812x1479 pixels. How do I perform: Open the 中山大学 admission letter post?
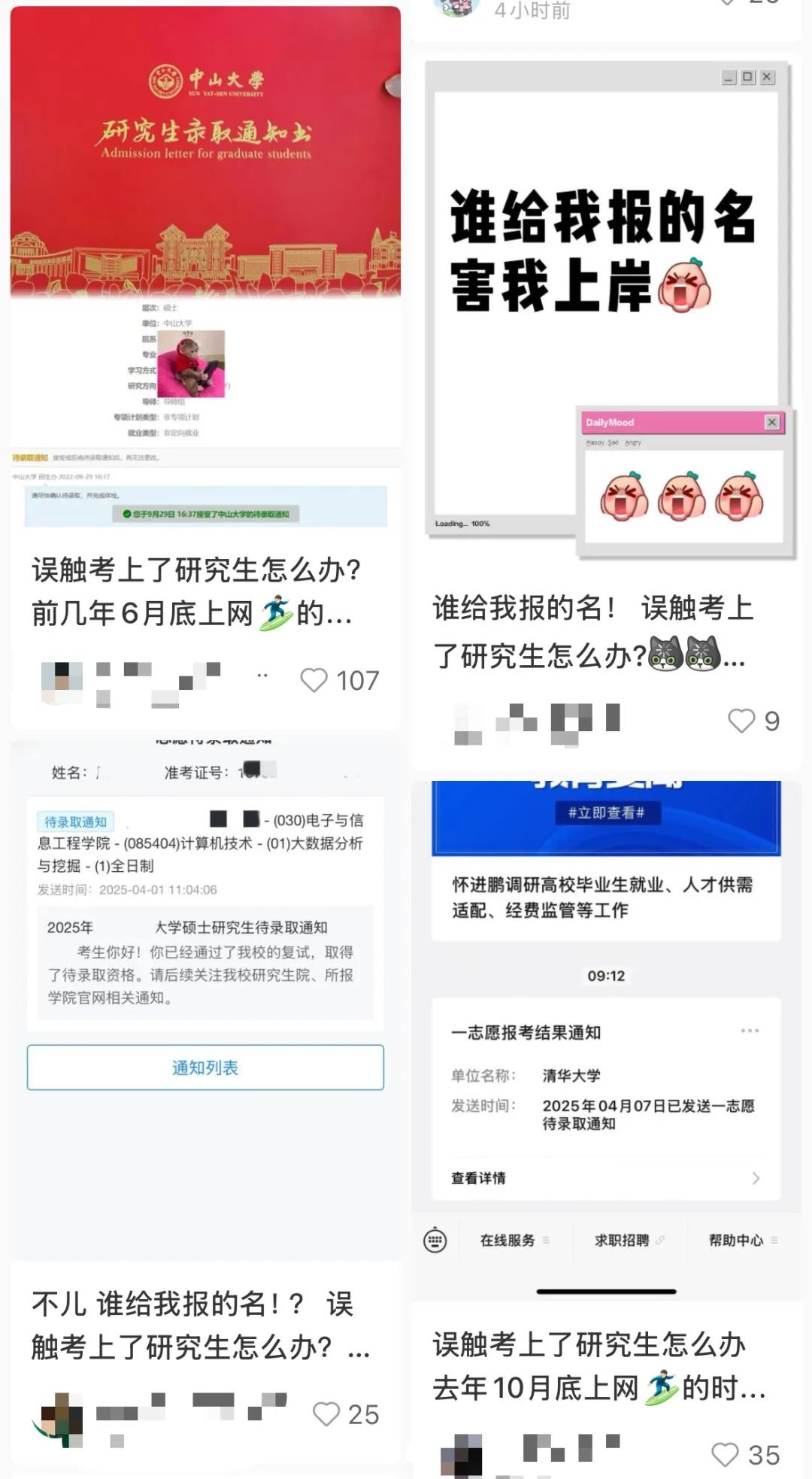coord(205,271)
